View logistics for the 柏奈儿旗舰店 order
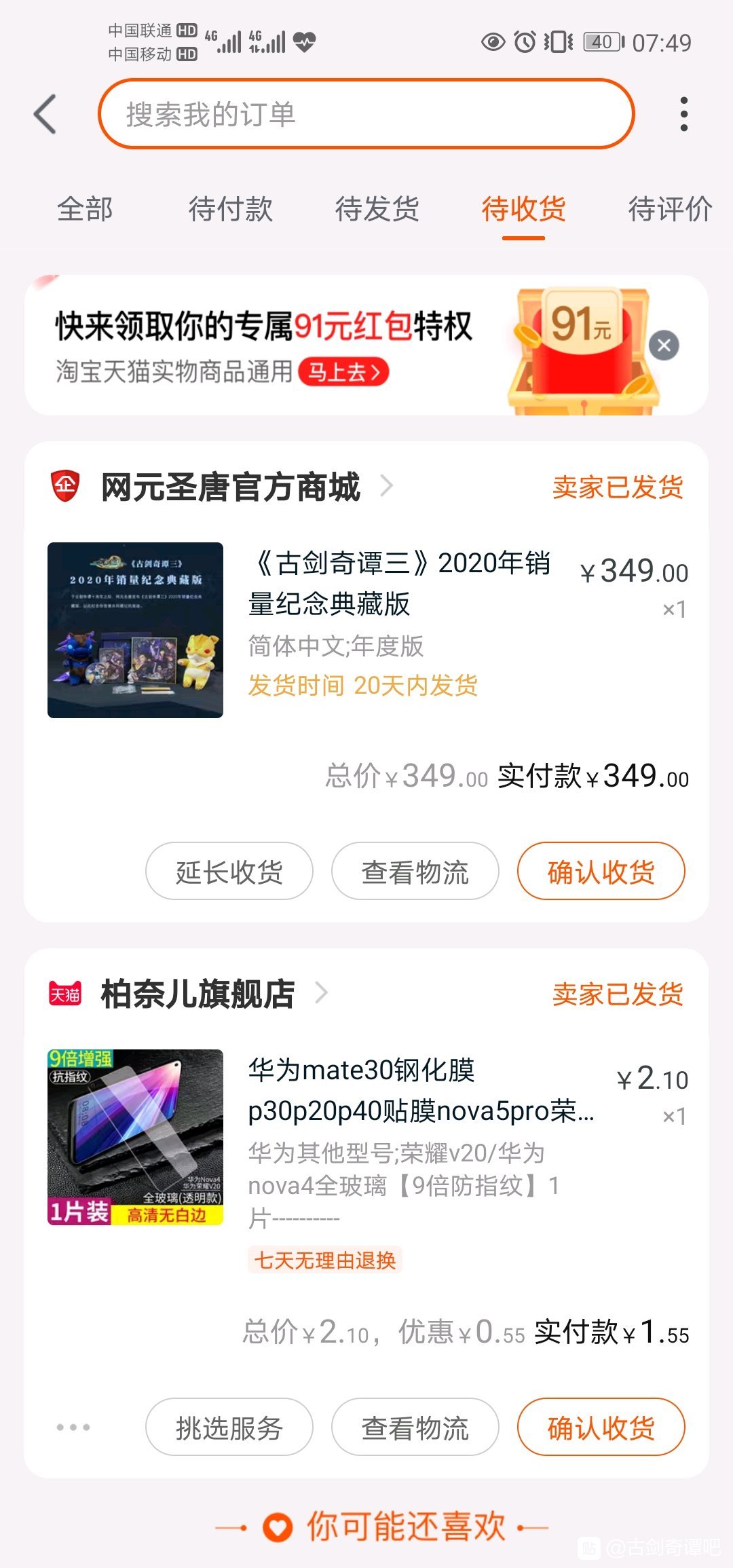The height and width of the screenshot is (1568, 733). (415, 1427)
